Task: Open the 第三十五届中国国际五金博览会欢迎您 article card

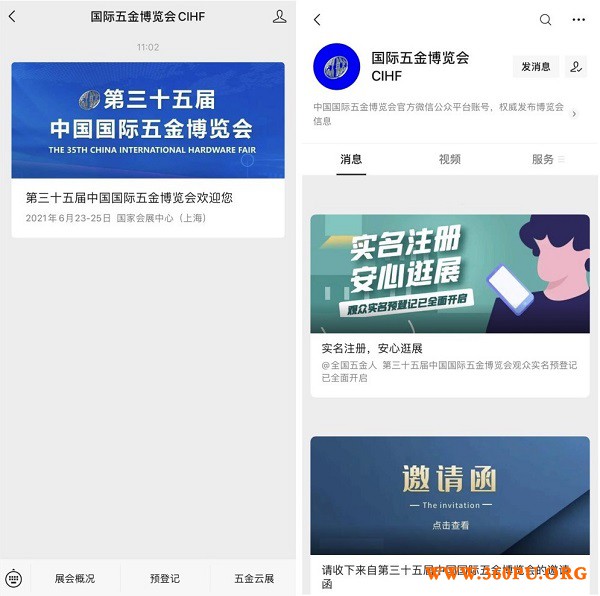Action: coord(148,149)
